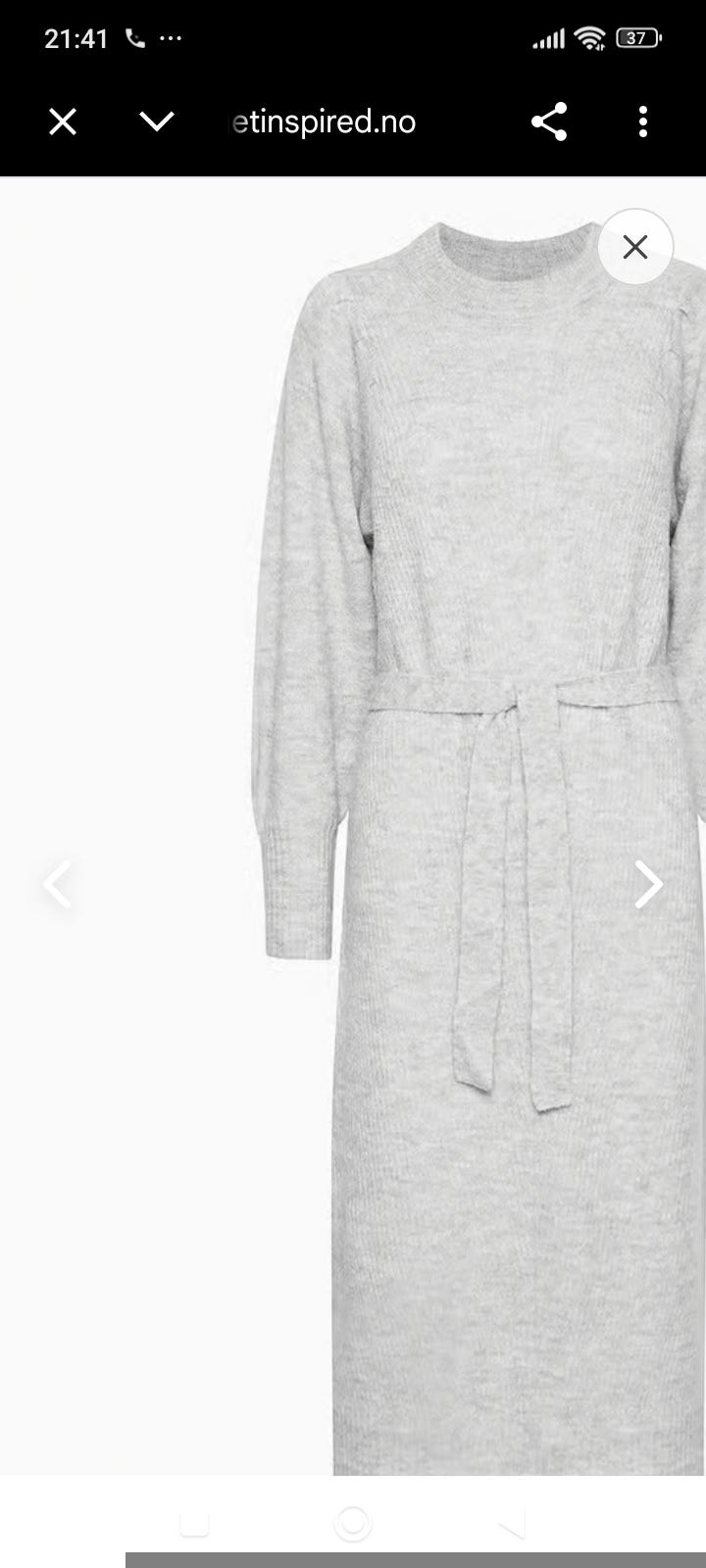Share this page
The image size is (706, 1568).
(549, 122)
